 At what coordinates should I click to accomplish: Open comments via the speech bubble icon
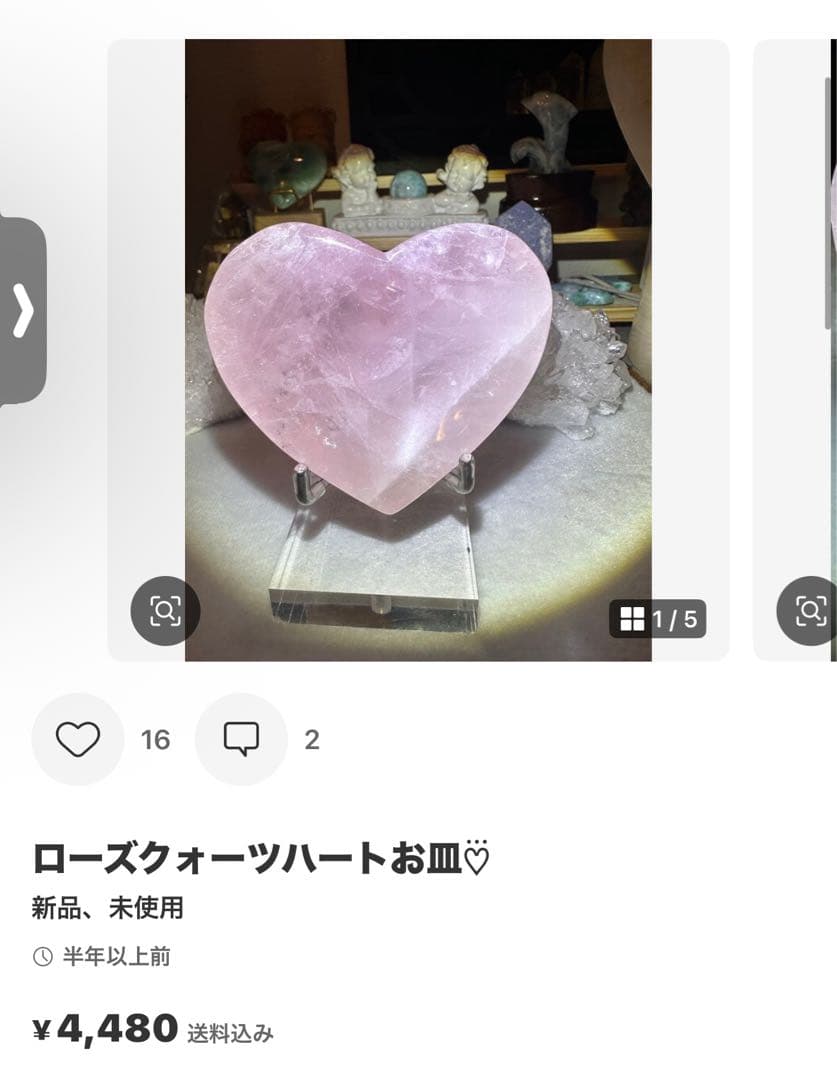[x=240, y=739]
